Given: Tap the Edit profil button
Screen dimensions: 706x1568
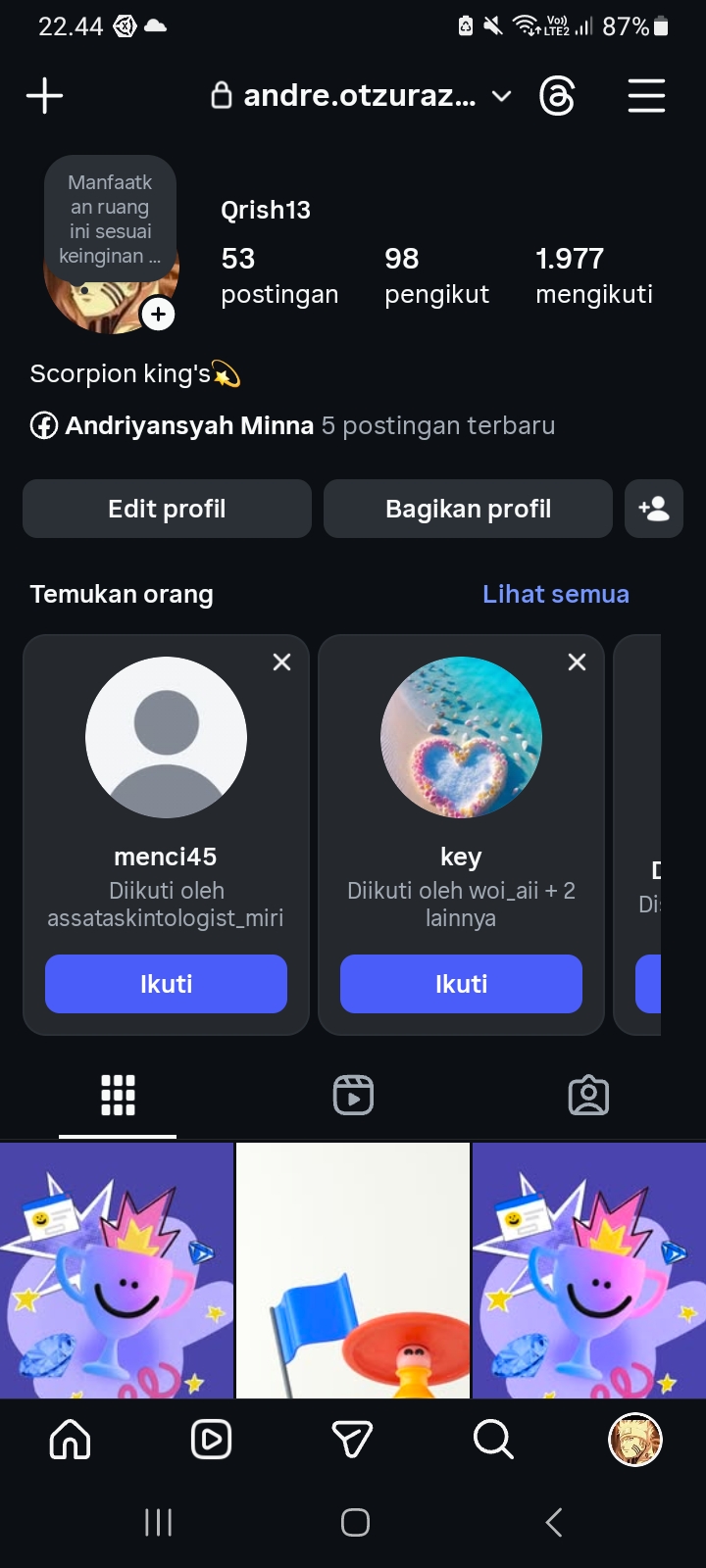Looking at the screenshot, I should click(x=167, y=509).
